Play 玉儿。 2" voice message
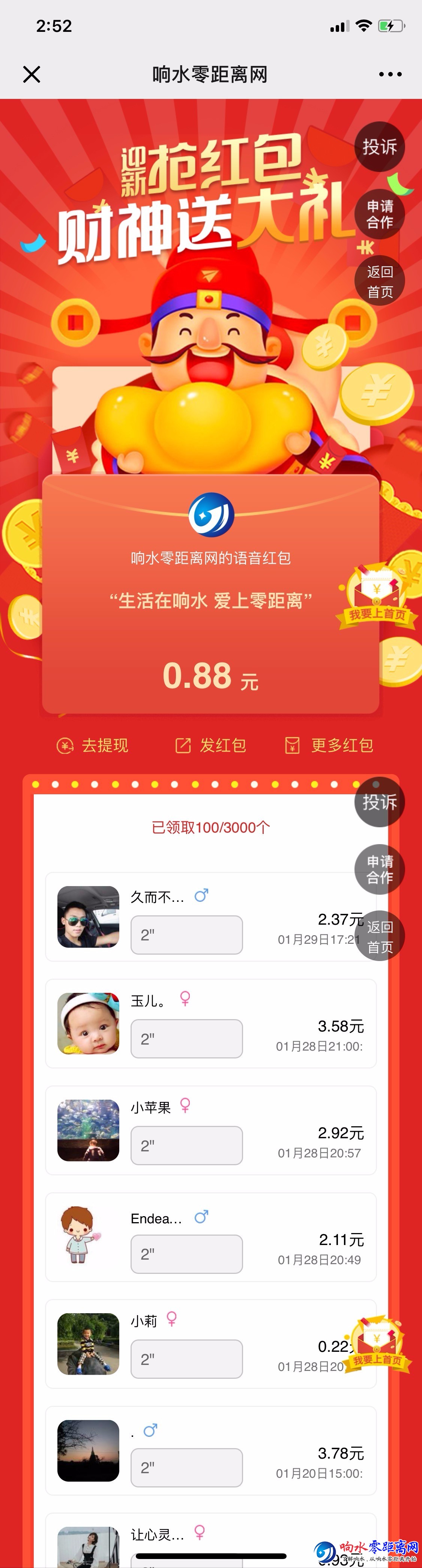 point(186,1039)
